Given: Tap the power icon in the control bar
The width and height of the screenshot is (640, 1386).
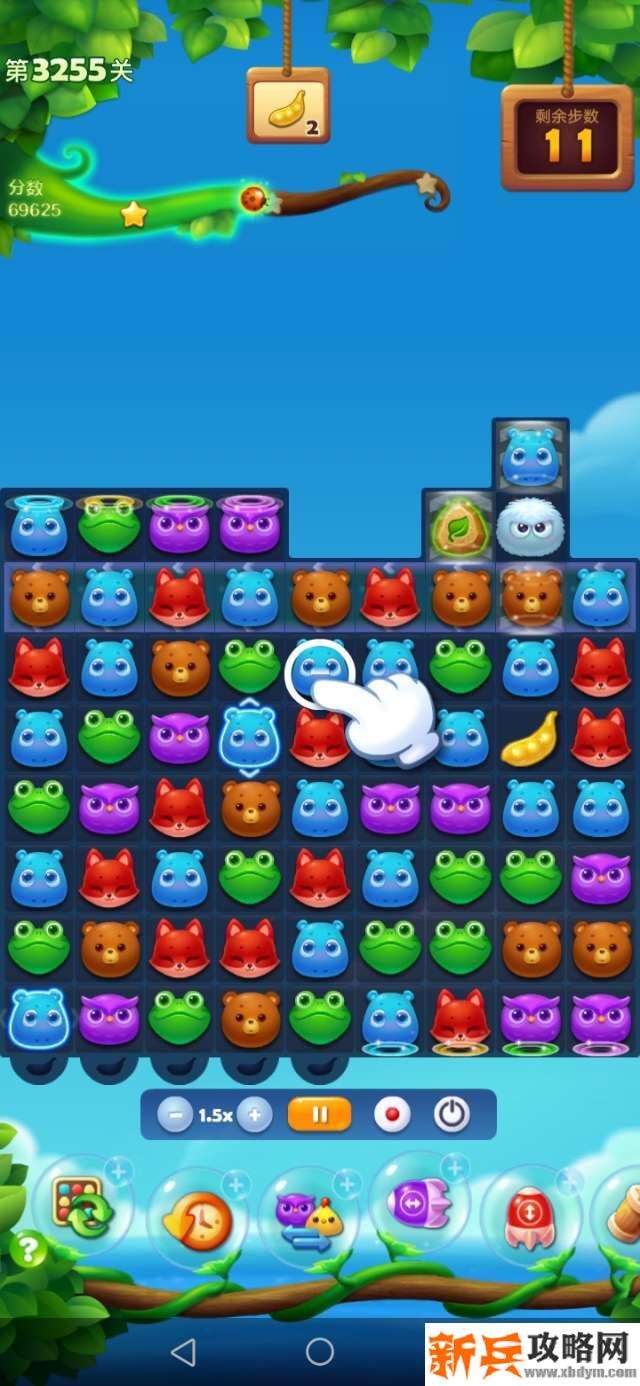Looking at the screenshot, I should (x=451, y=1114).
